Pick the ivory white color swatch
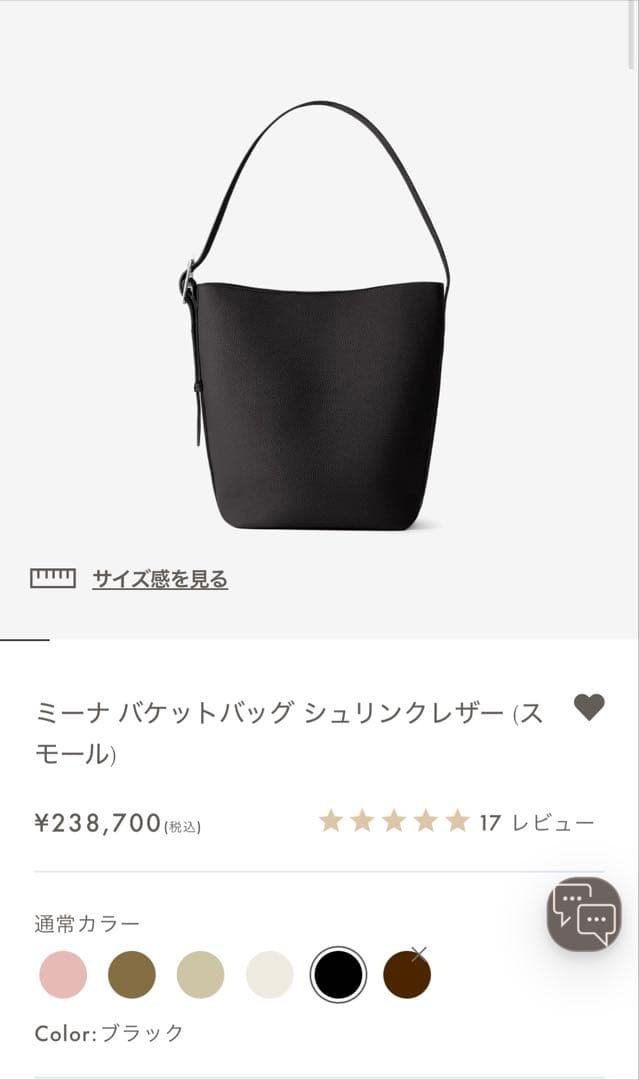 [x=270, y=974]
